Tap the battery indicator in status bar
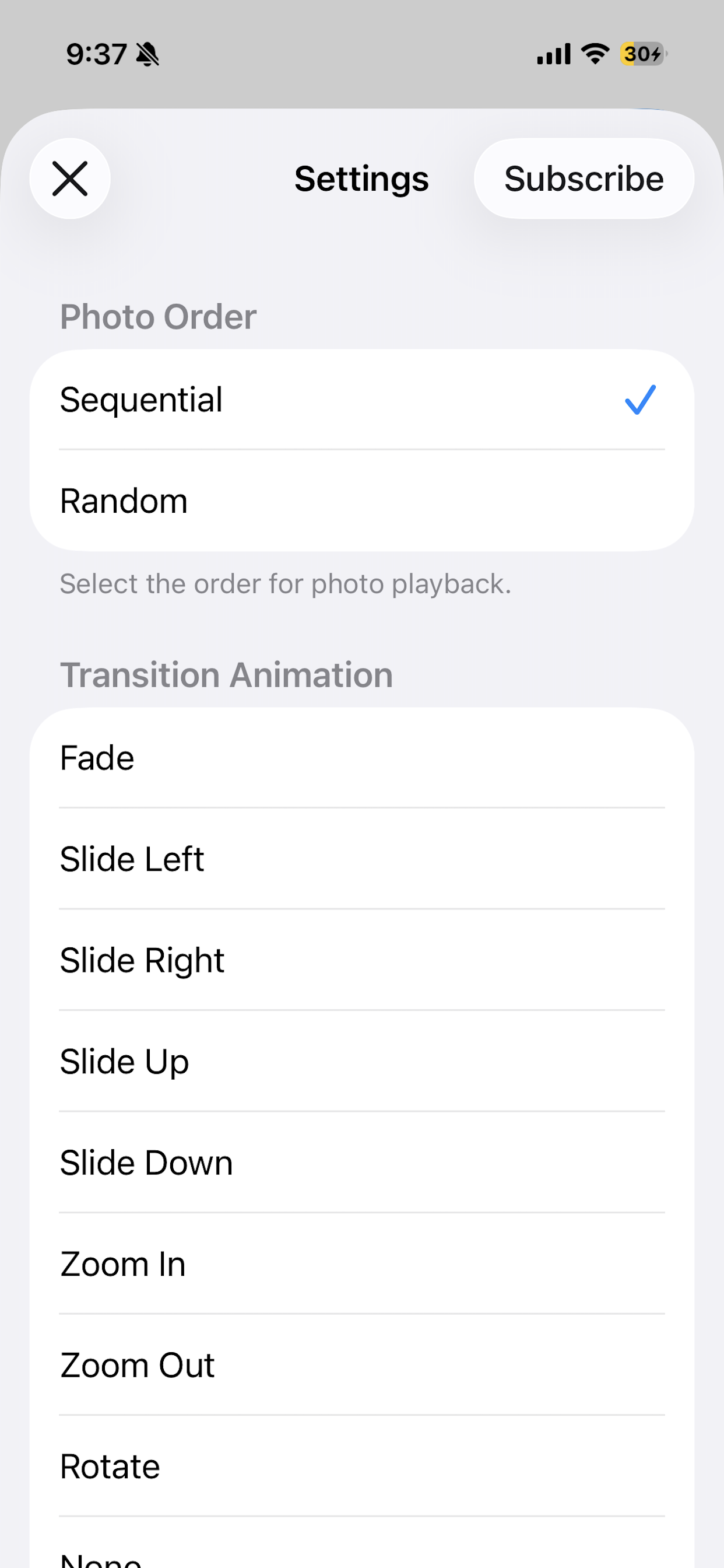The height and width of the screenshot is (1568, 724). click(639, 54)
